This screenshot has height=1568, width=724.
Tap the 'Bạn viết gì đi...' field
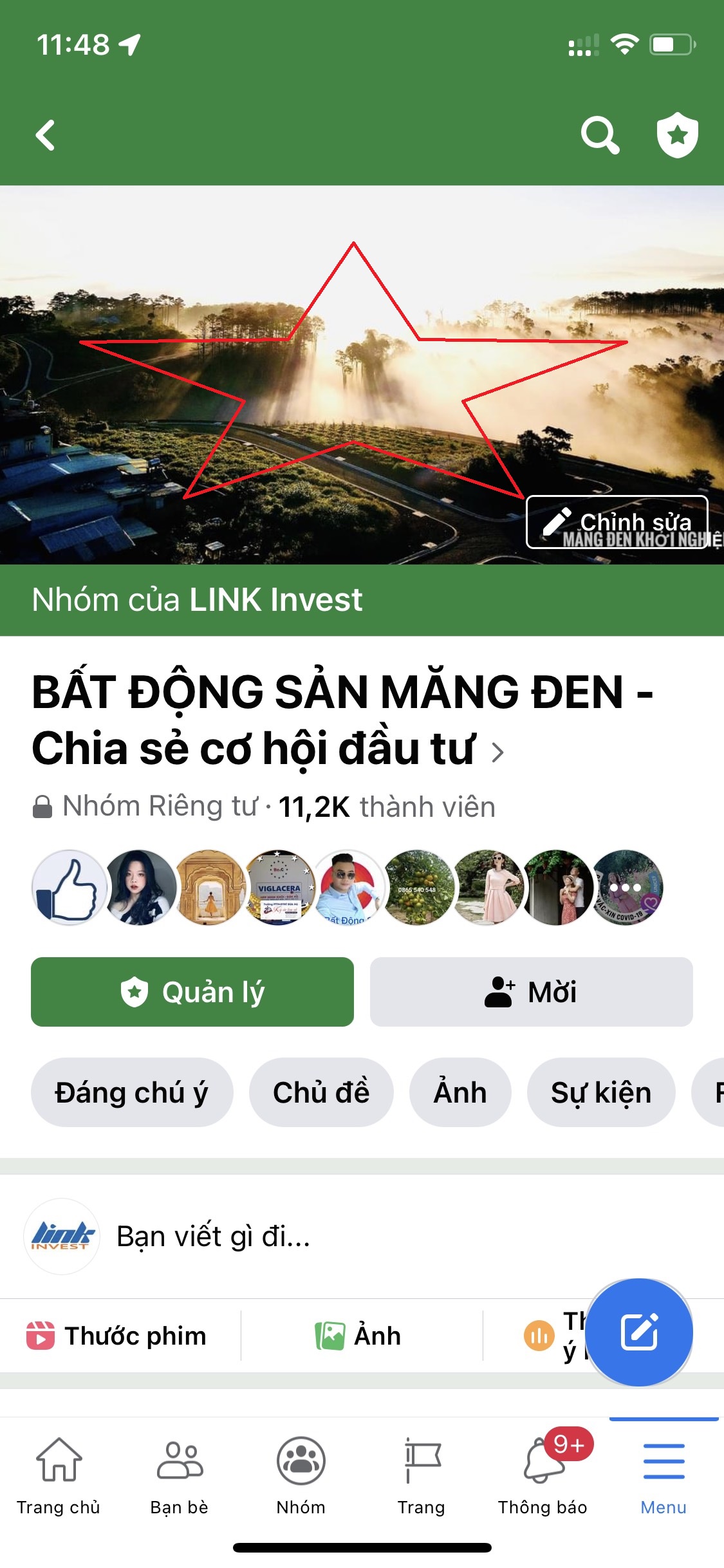[322, 1237]
